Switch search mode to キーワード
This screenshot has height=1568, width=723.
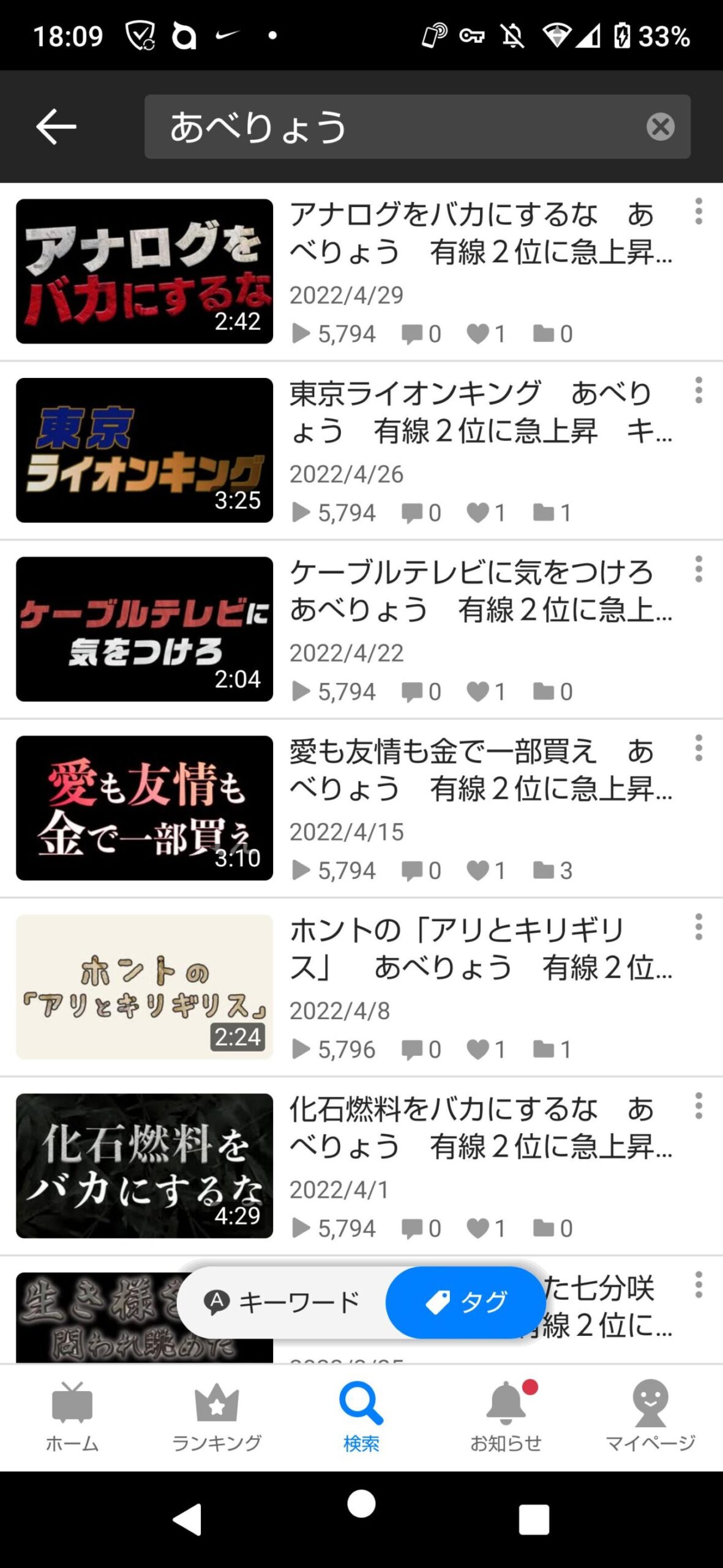pyautogui.click(x=282, y=1302)
